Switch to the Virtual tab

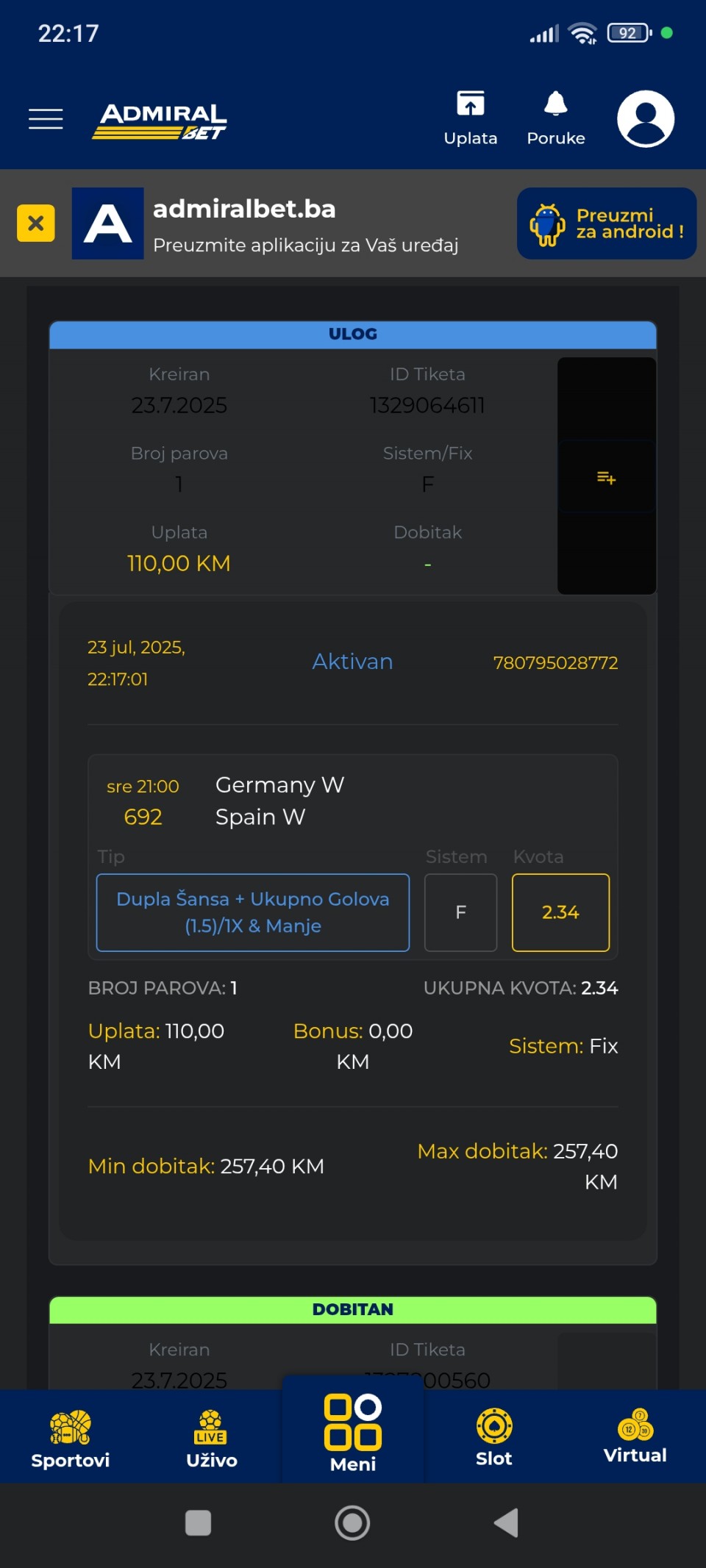[635, 1436]
